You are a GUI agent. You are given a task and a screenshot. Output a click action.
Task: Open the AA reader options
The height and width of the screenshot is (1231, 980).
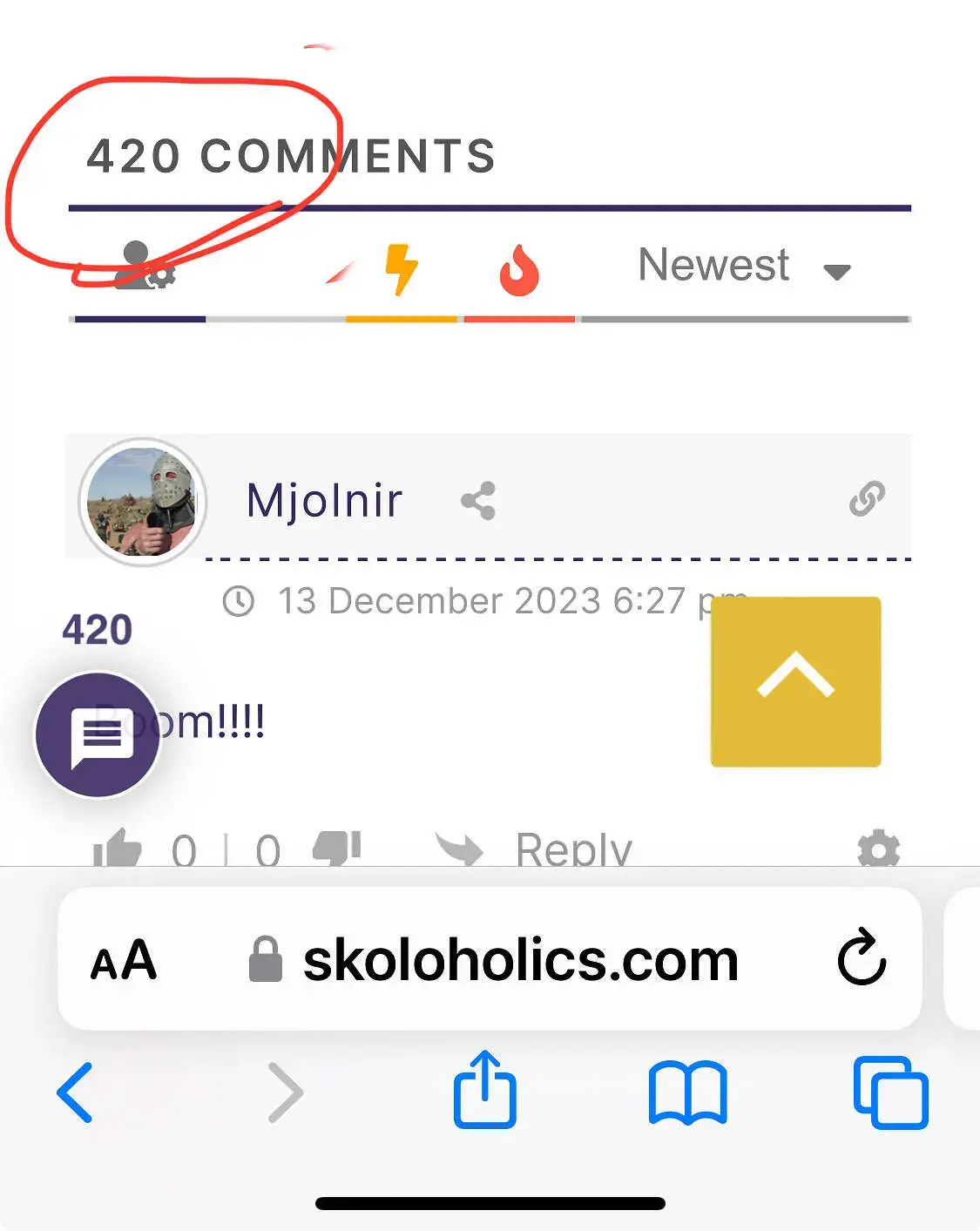click(124, 960)
